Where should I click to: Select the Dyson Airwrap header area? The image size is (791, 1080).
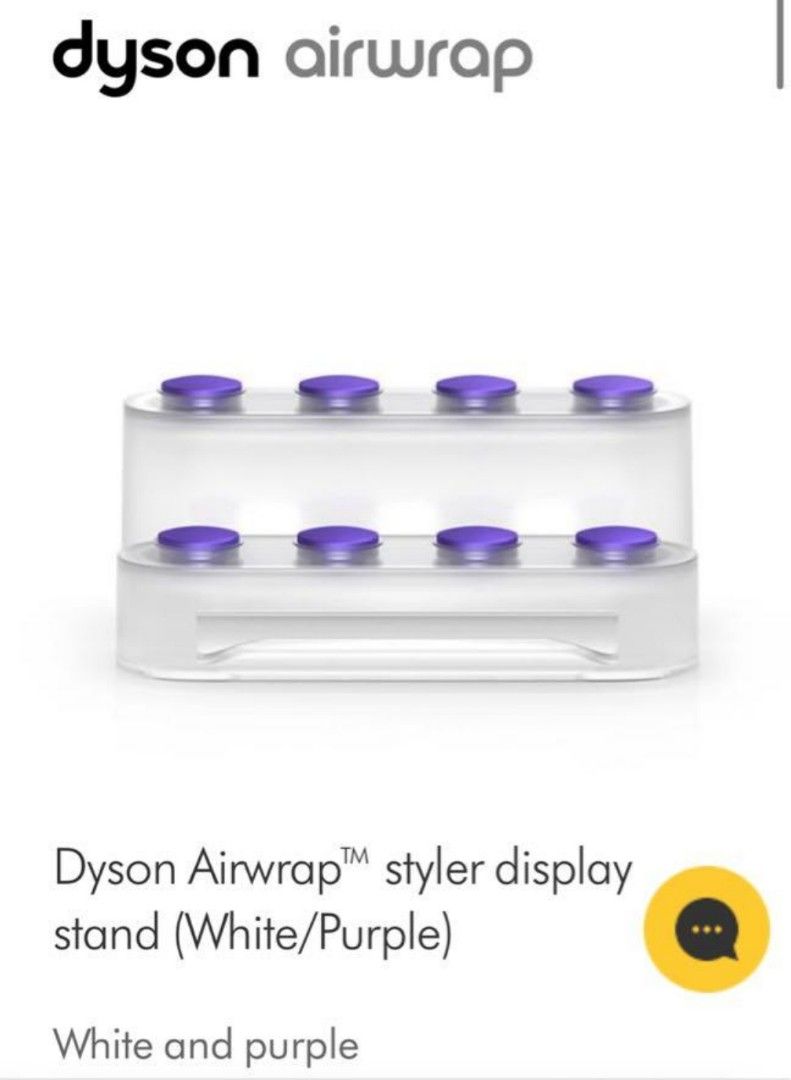tap(290, 58)
